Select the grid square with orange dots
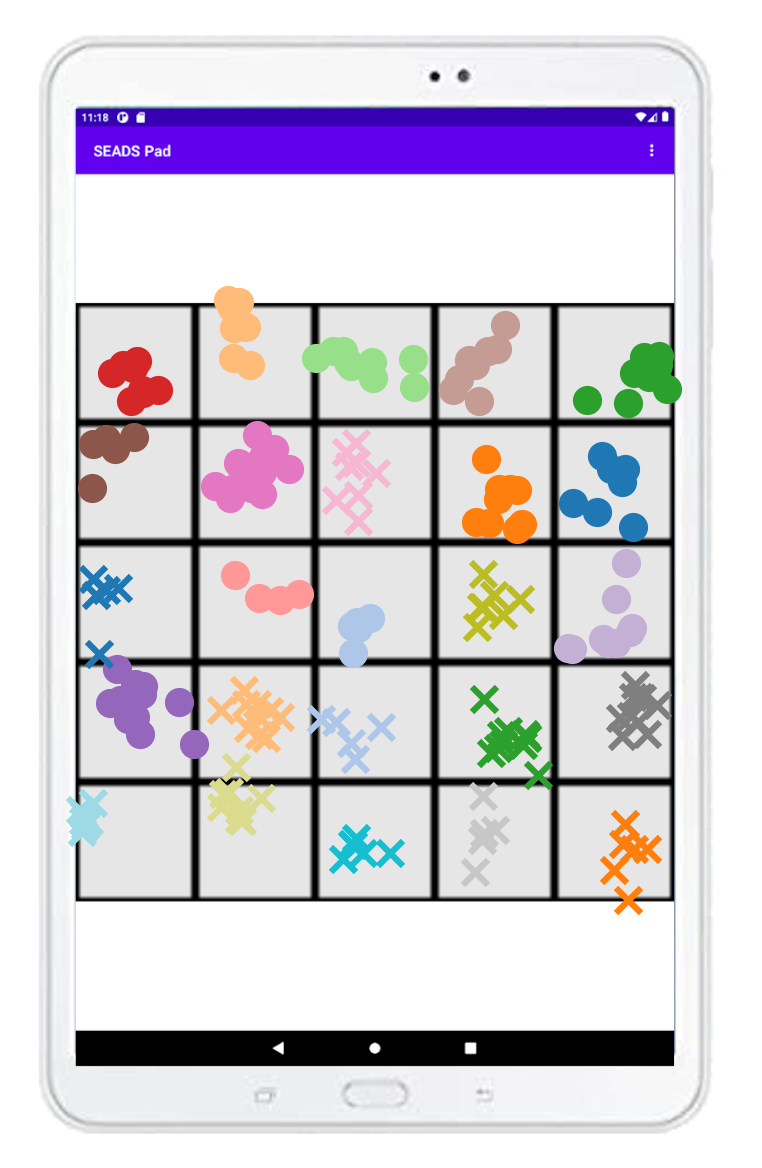The height and width of the screenshot is (1168, 762). [494, 483]
